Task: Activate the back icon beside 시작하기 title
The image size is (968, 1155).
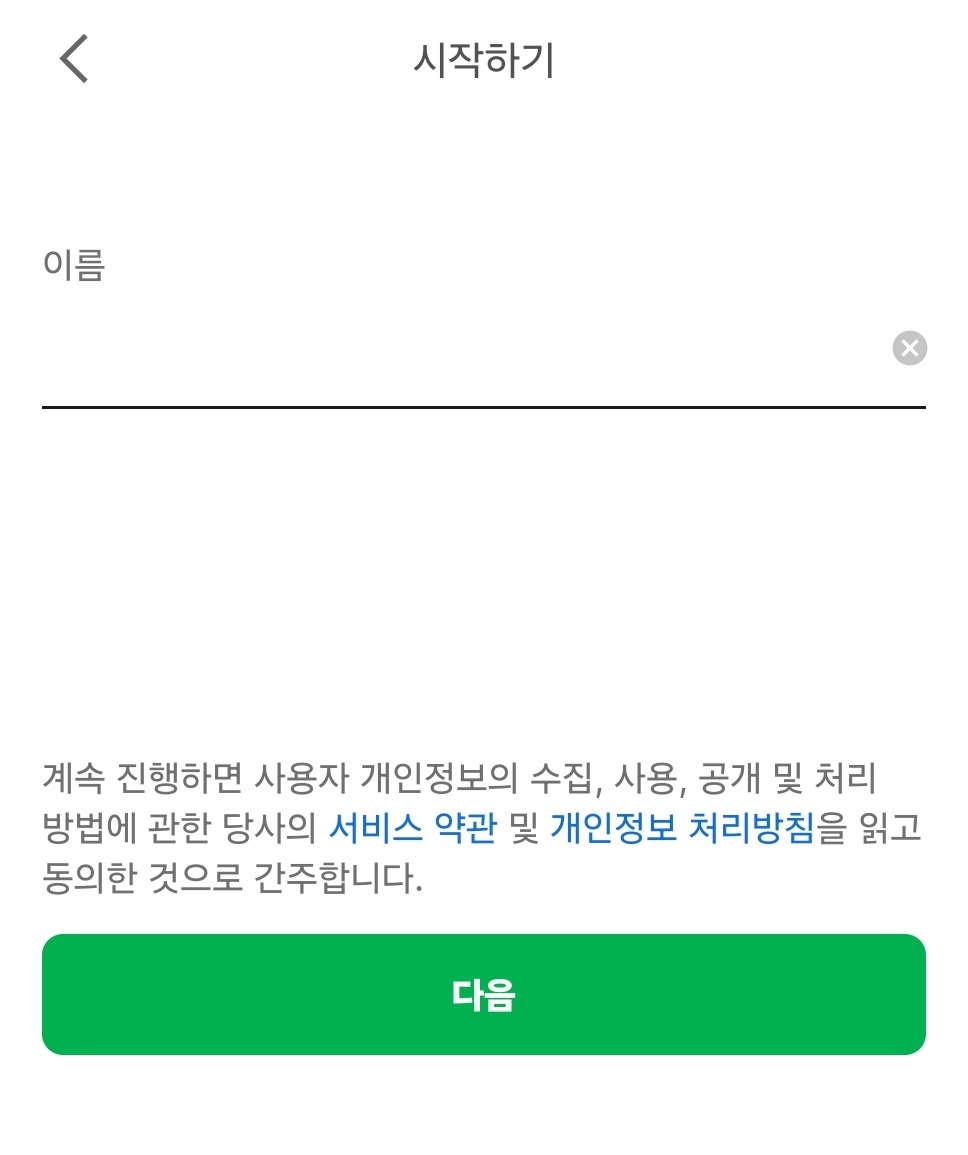Action: [73, 59]
